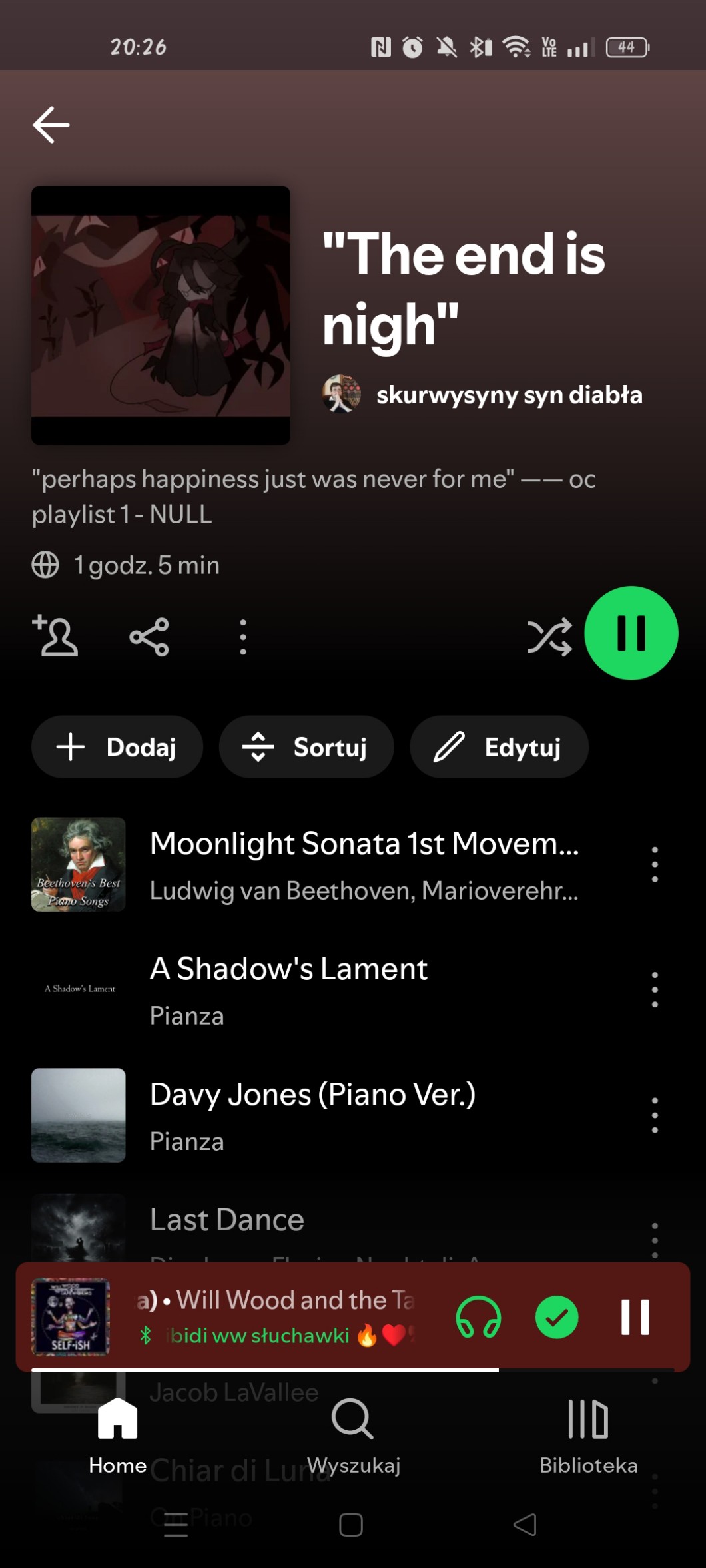Screen dimensions: 706x1568
Task: Open the owner profile skurwysyny syn diabła
Action: pos(509,395)
